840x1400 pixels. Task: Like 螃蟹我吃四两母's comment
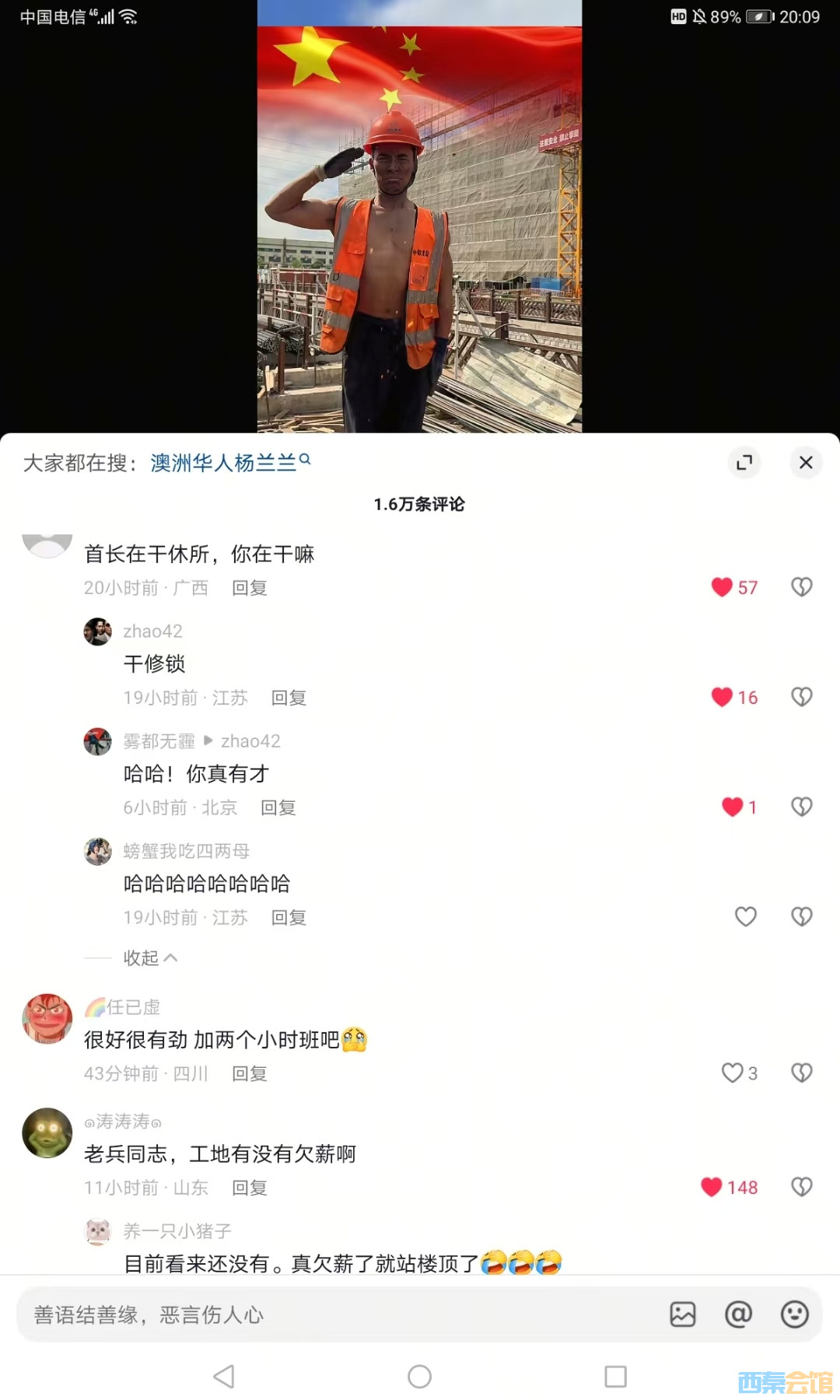[x=745, y=917]
